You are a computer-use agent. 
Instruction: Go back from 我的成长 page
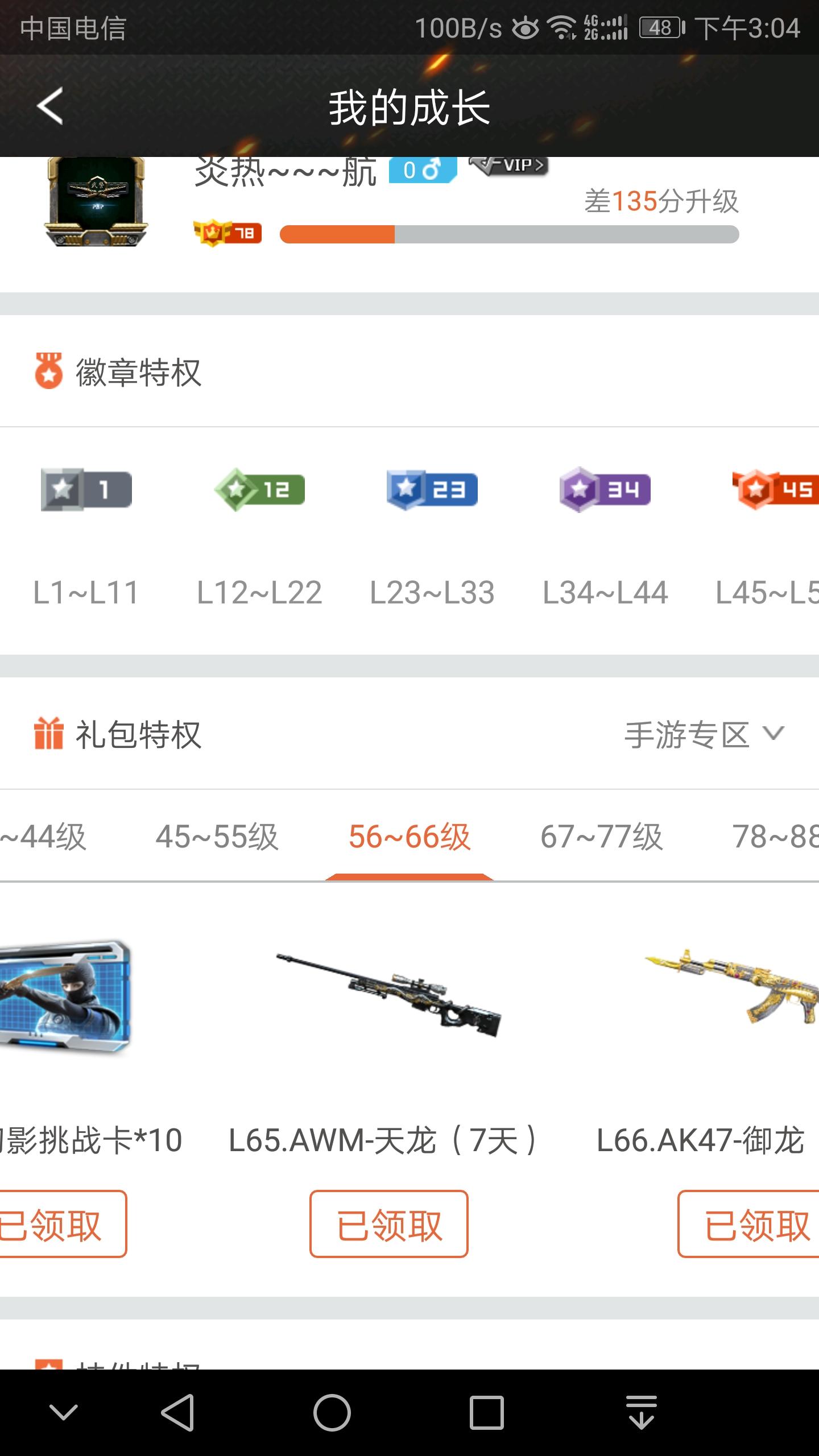(x=50, y=106)
